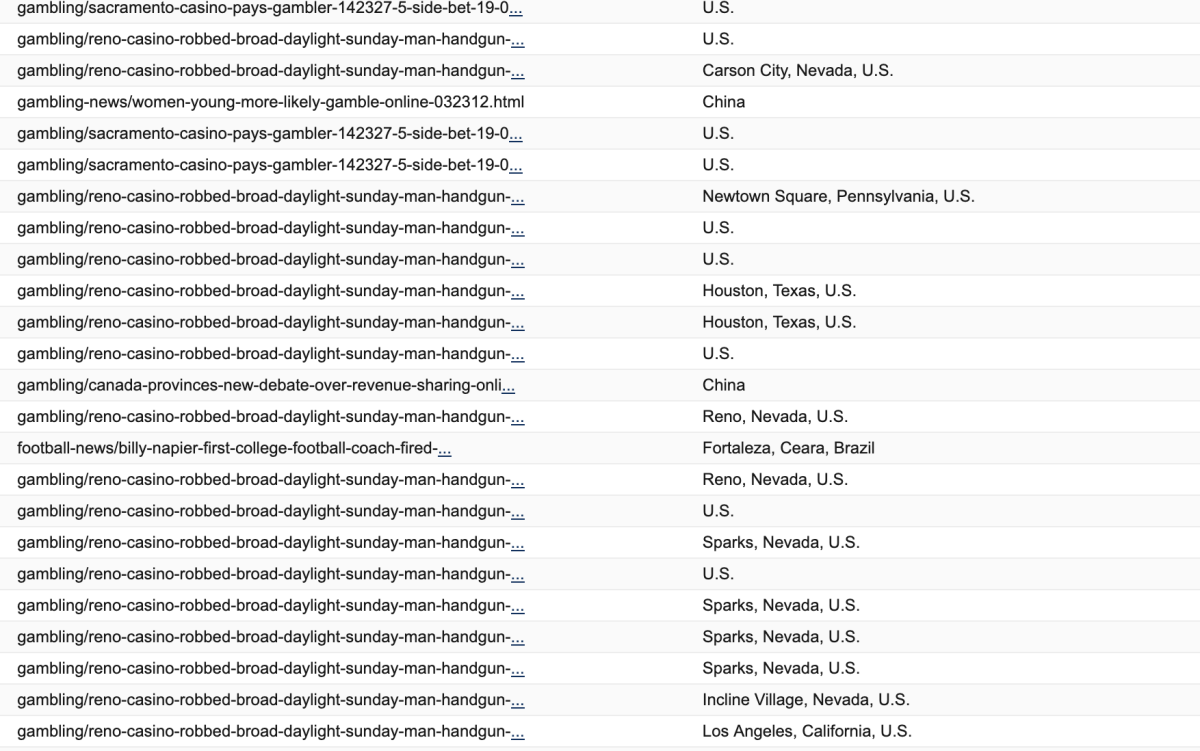Open the ellipsis link in the Newtown Square row
1200x751 pixels.
pos(517,198)
